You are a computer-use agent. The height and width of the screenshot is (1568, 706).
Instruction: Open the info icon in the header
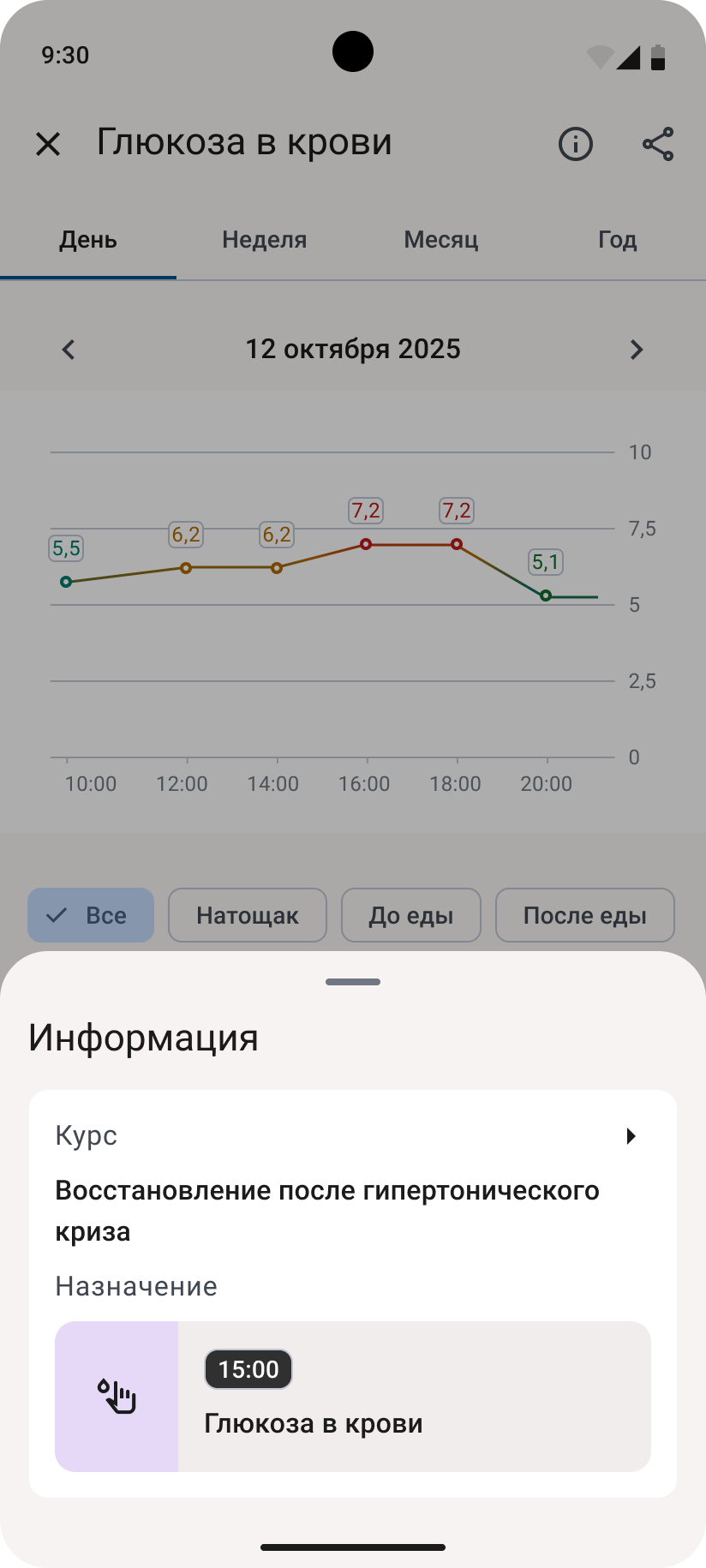point(576,144)
